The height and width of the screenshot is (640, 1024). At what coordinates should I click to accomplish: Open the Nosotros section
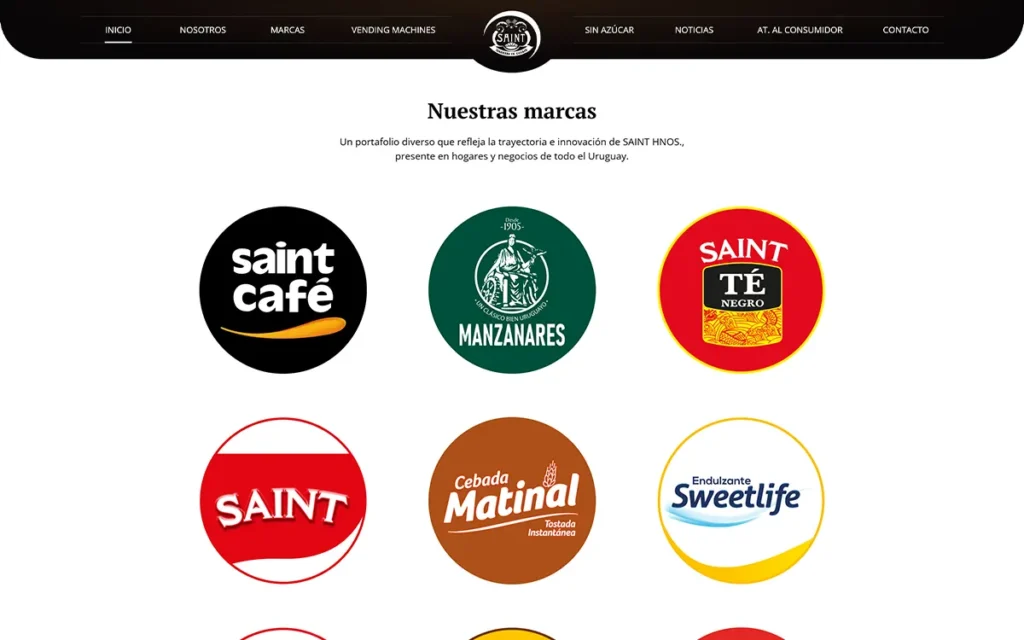pyautogui.click(x=203, y=30)
